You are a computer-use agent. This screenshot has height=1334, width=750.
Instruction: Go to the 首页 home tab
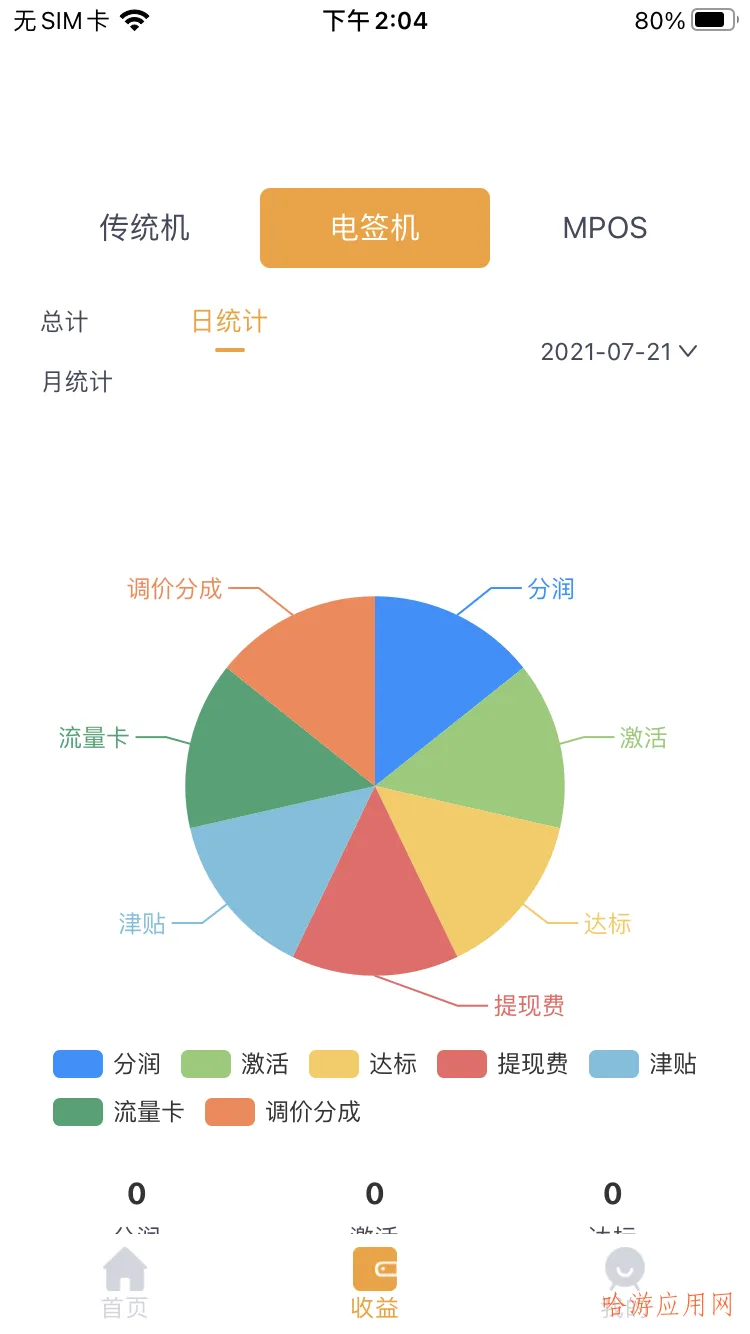point(125,1283)
